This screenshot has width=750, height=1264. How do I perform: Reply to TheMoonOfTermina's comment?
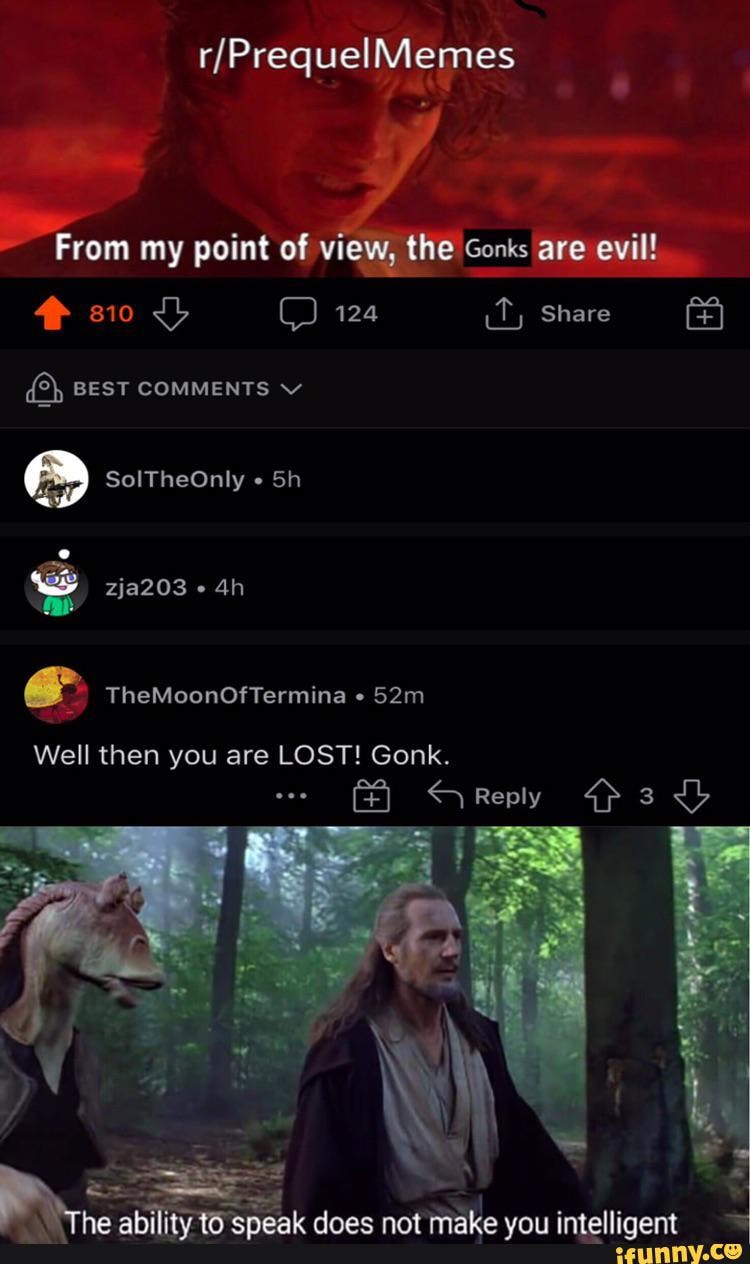[x=498, y=796]
